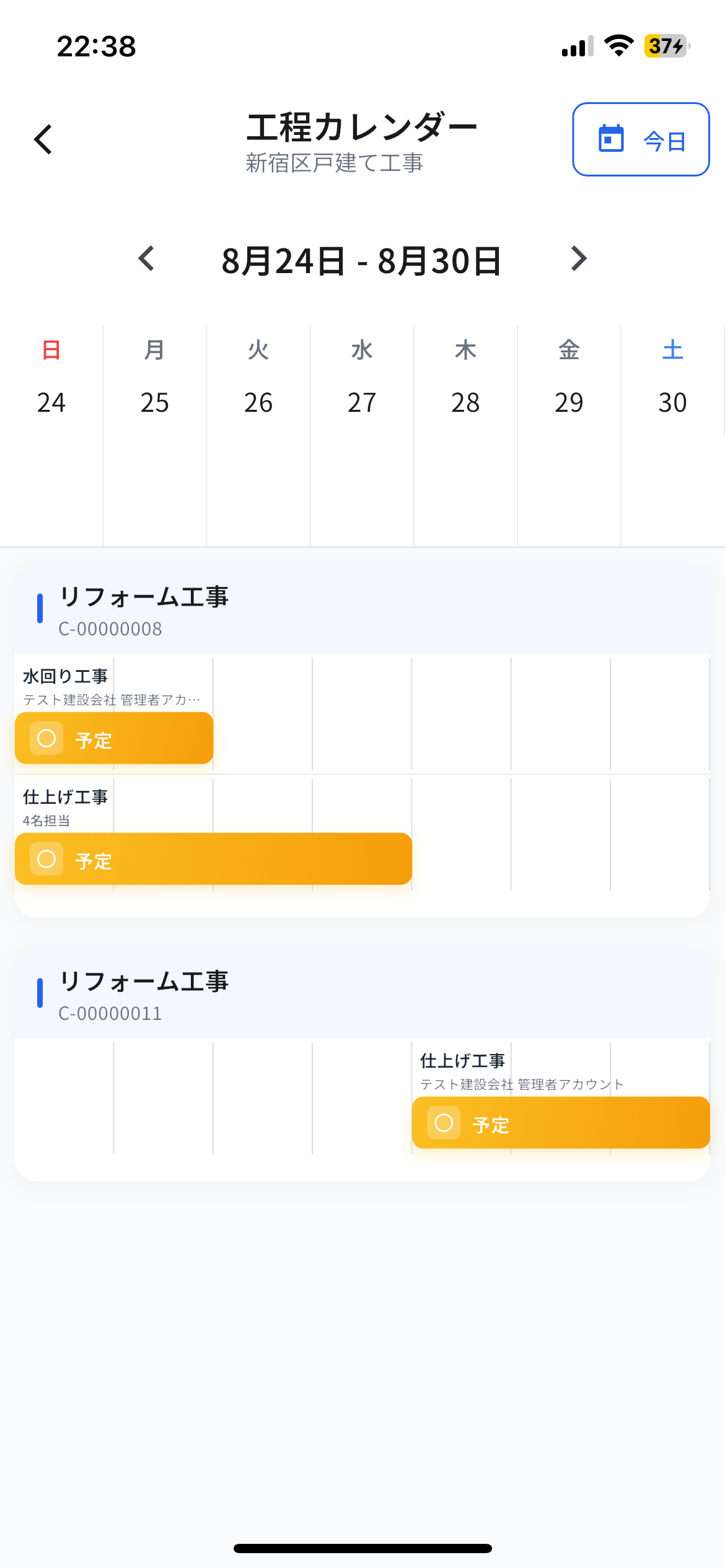Tap the 今日 (Today) button
Screen dimensions: 725x1568
pyautogui.click(x=640, y=139)
